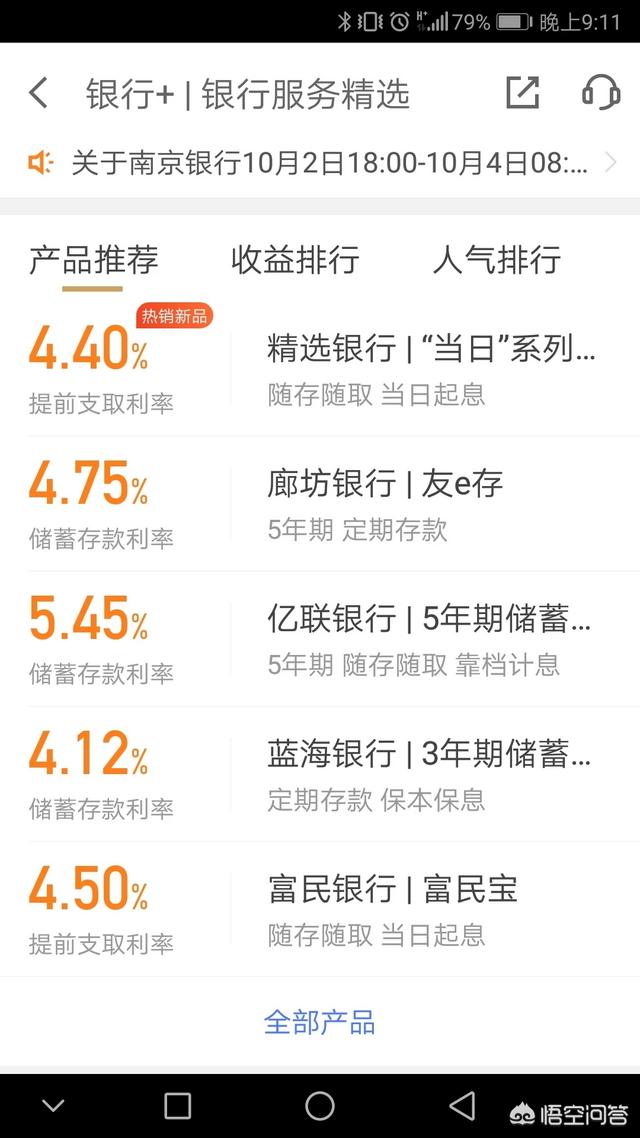Share this page via the export icon
640x1138 pixels.
click(522, 93)
